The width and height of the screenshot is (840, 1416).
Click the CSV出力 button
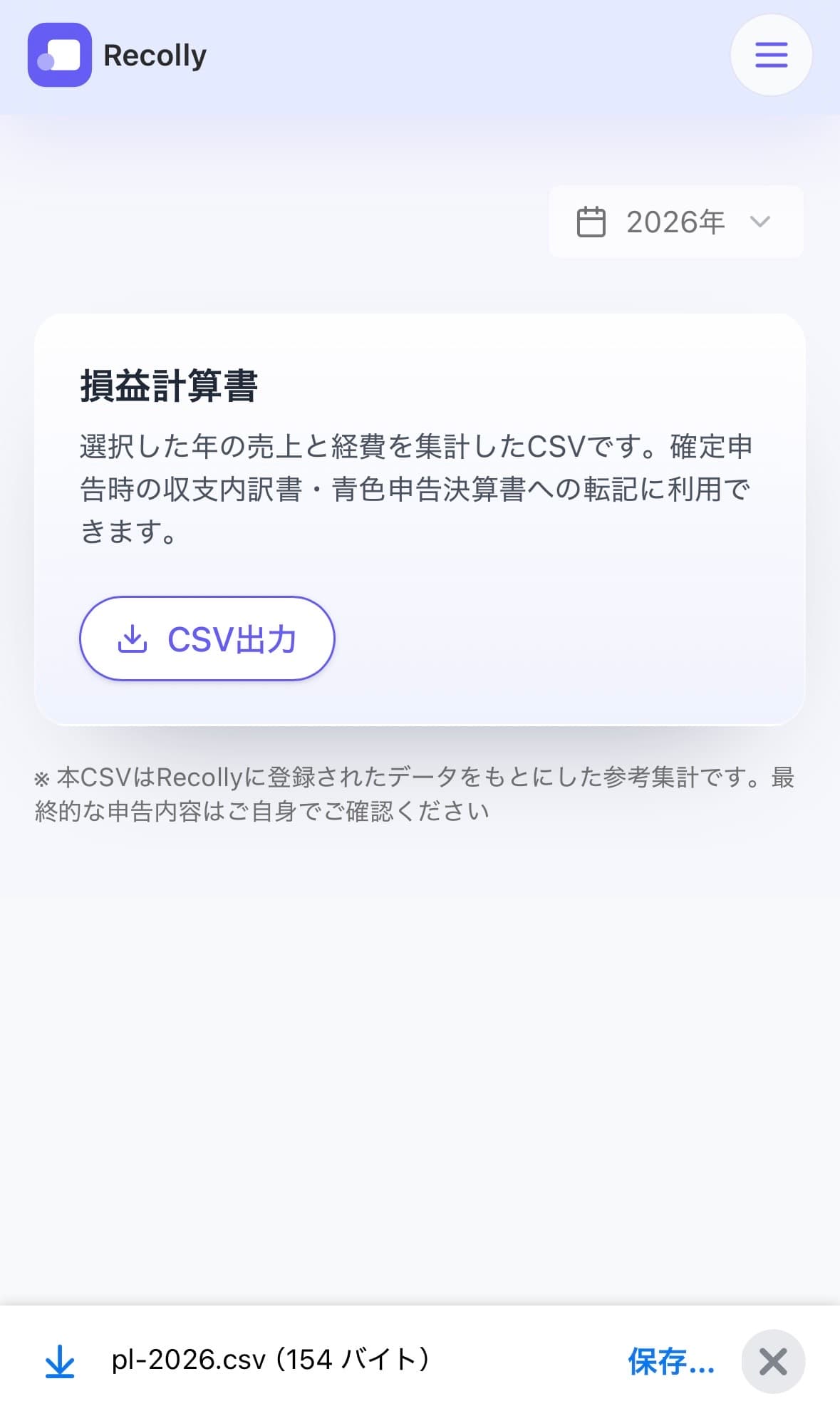207,639
